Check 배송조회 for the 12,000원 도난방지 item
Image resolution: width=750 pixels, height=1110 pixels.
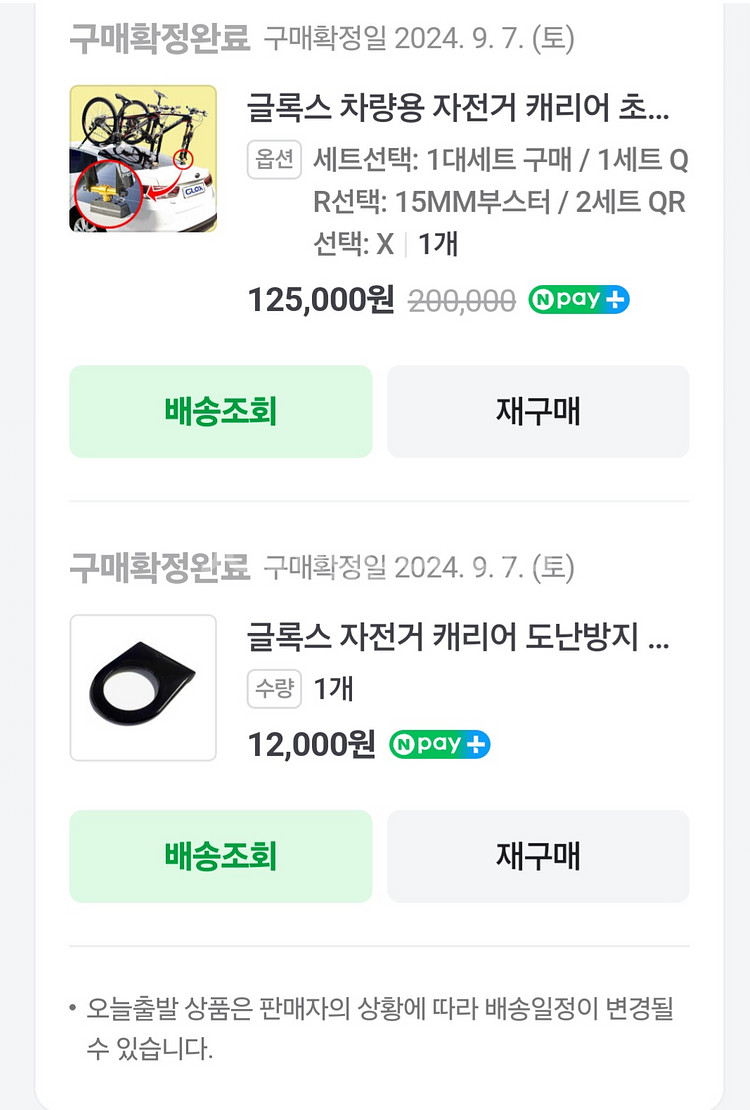click(220, 856)
